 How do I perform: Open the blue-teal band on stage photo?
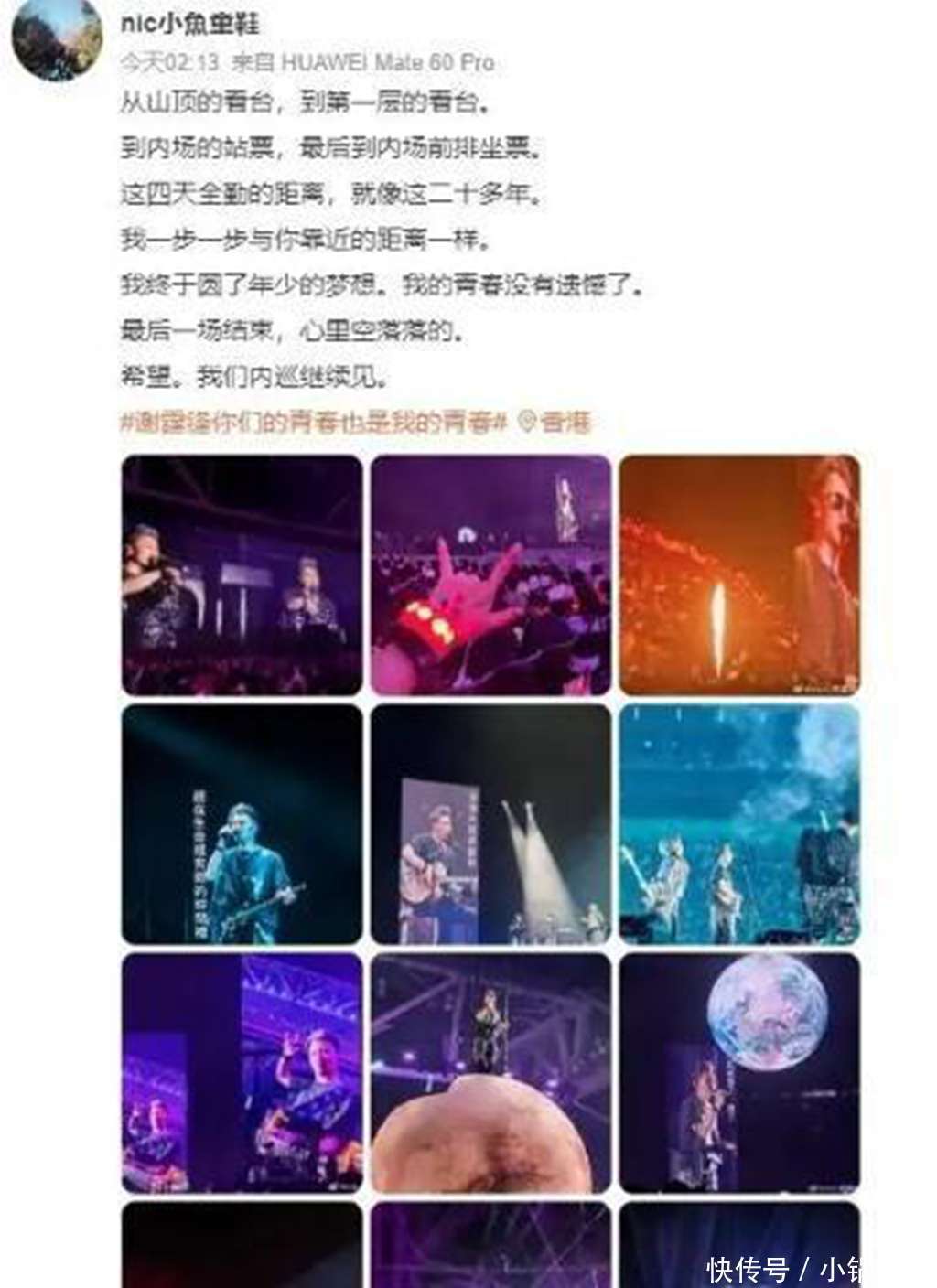pos(739,824)
